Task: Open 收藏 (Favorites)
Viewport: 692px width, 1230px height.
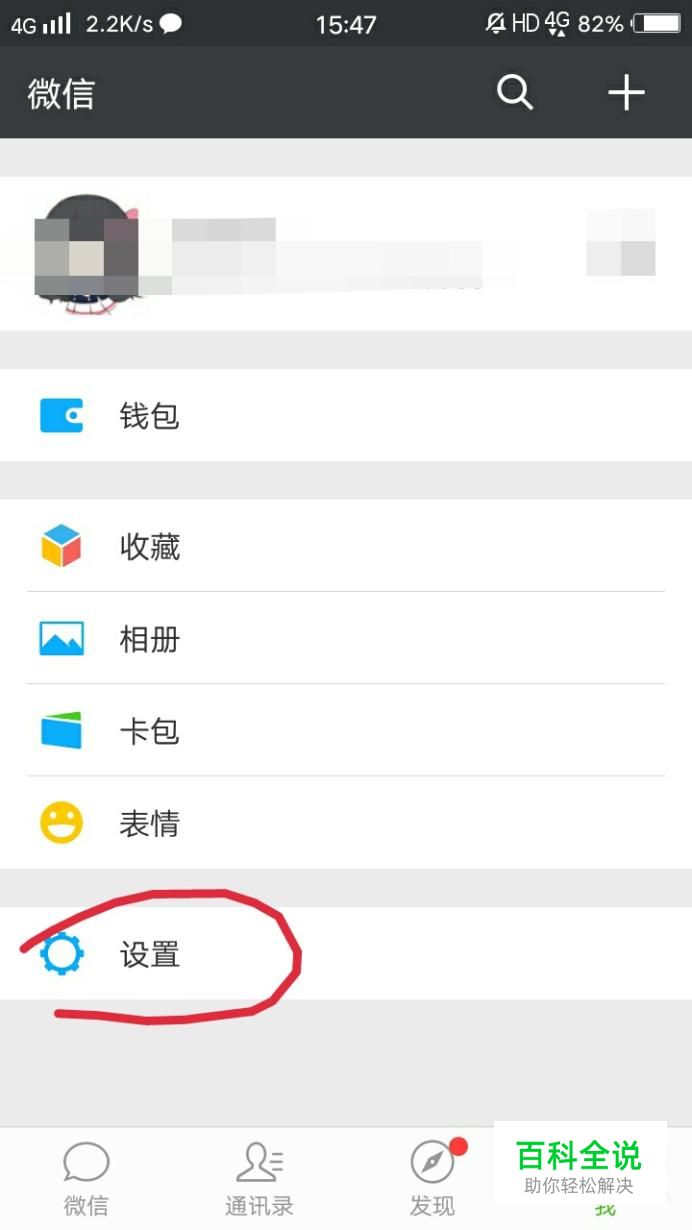Action: click(x=346, y=546)
